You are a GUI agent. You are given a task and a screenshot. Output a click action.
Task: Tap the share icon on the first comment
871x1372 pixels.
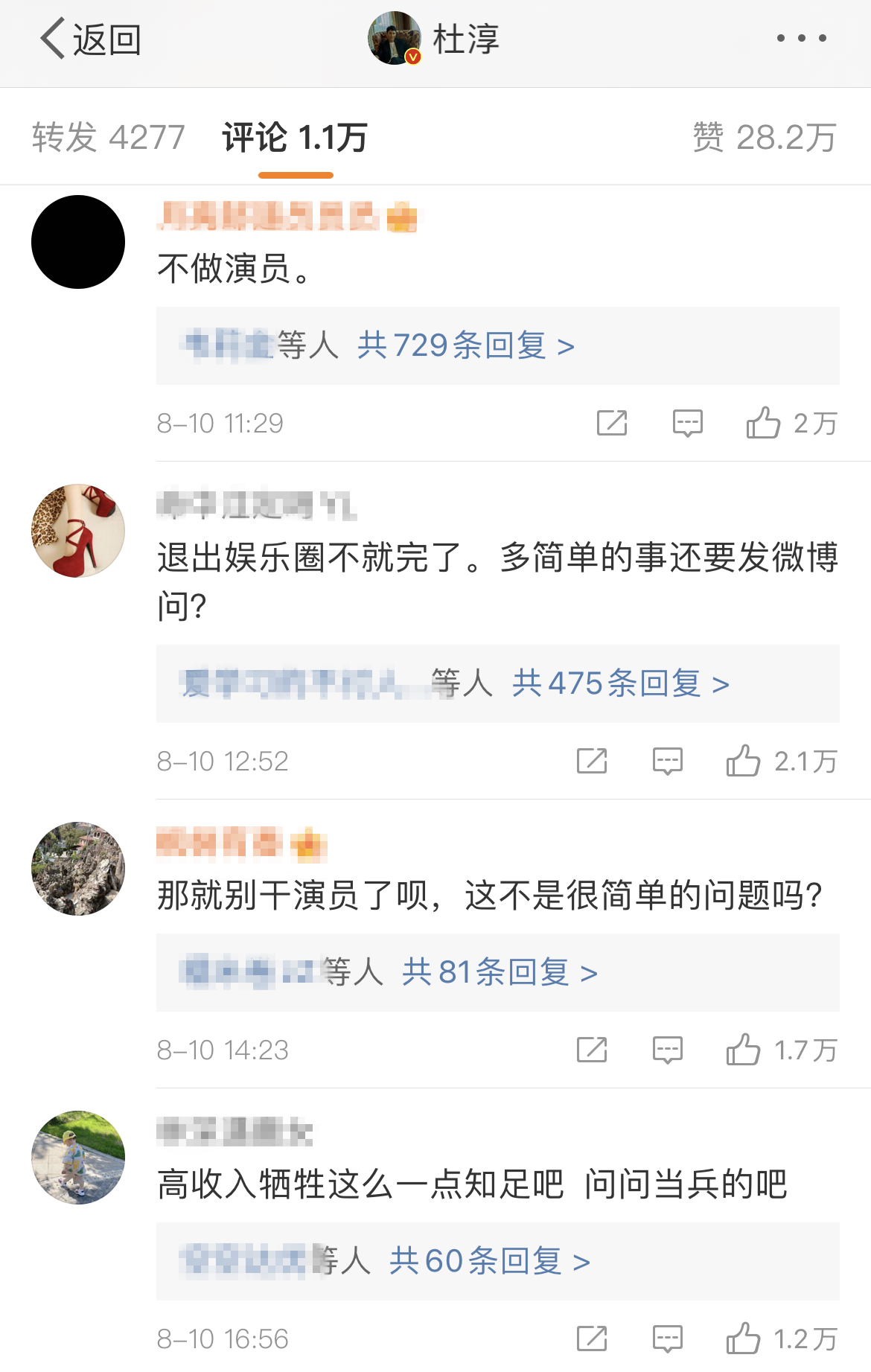pos(610,423)
